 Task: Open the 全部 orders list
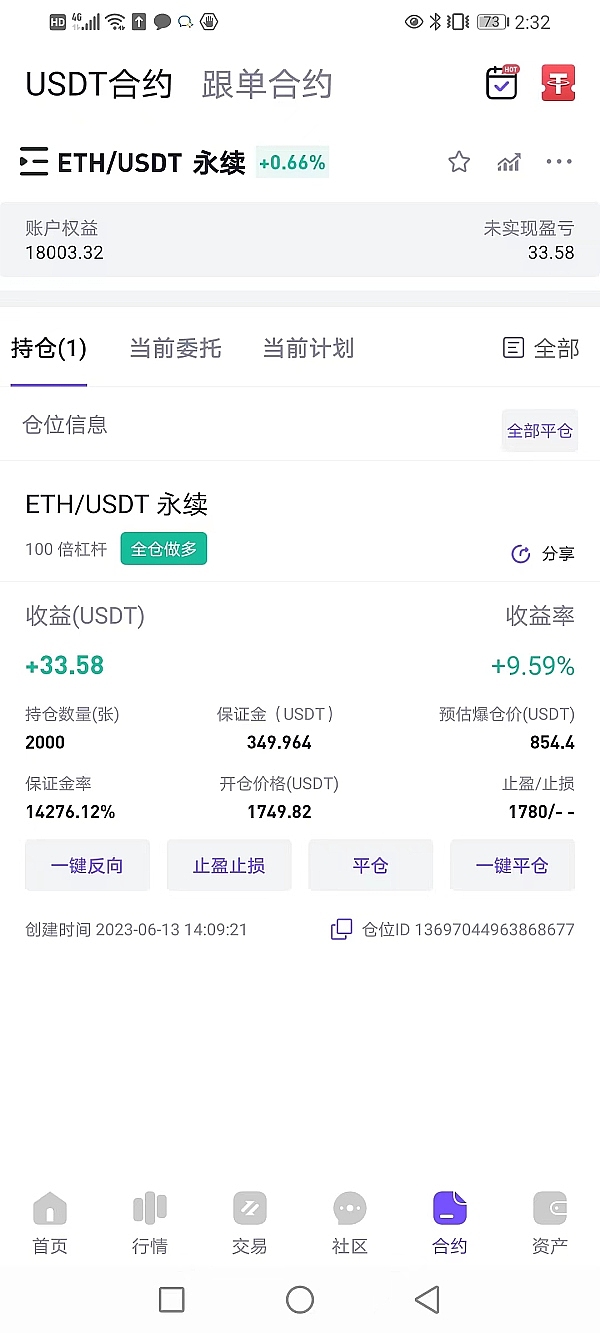coord(541,348)
